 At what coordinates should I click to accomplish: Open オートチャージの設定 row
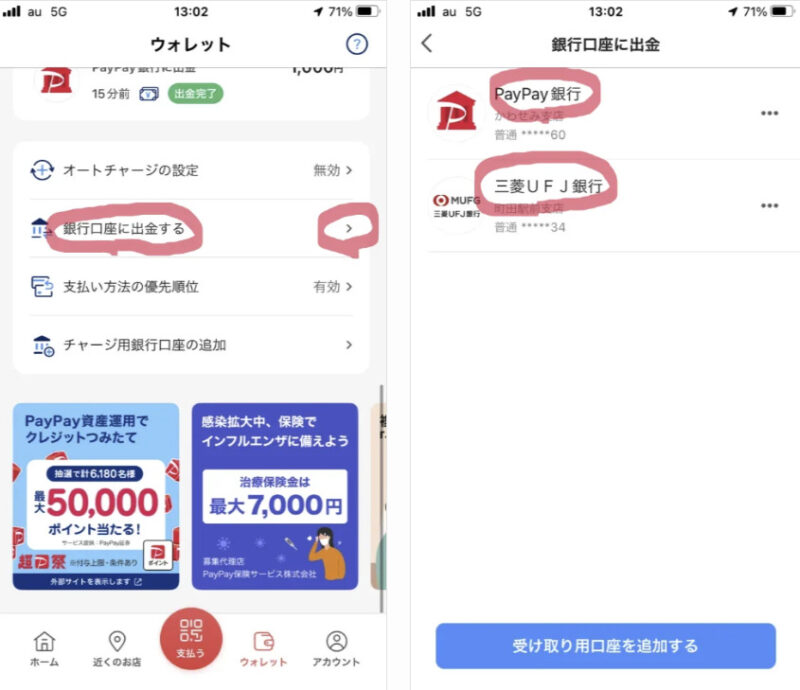[190, 170]
